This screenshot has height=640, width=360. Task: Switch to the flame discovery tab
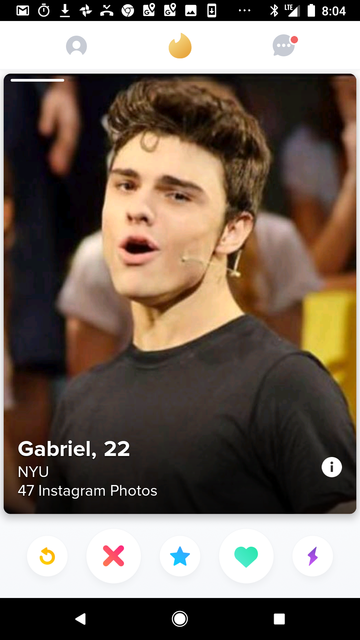[180, 45]
